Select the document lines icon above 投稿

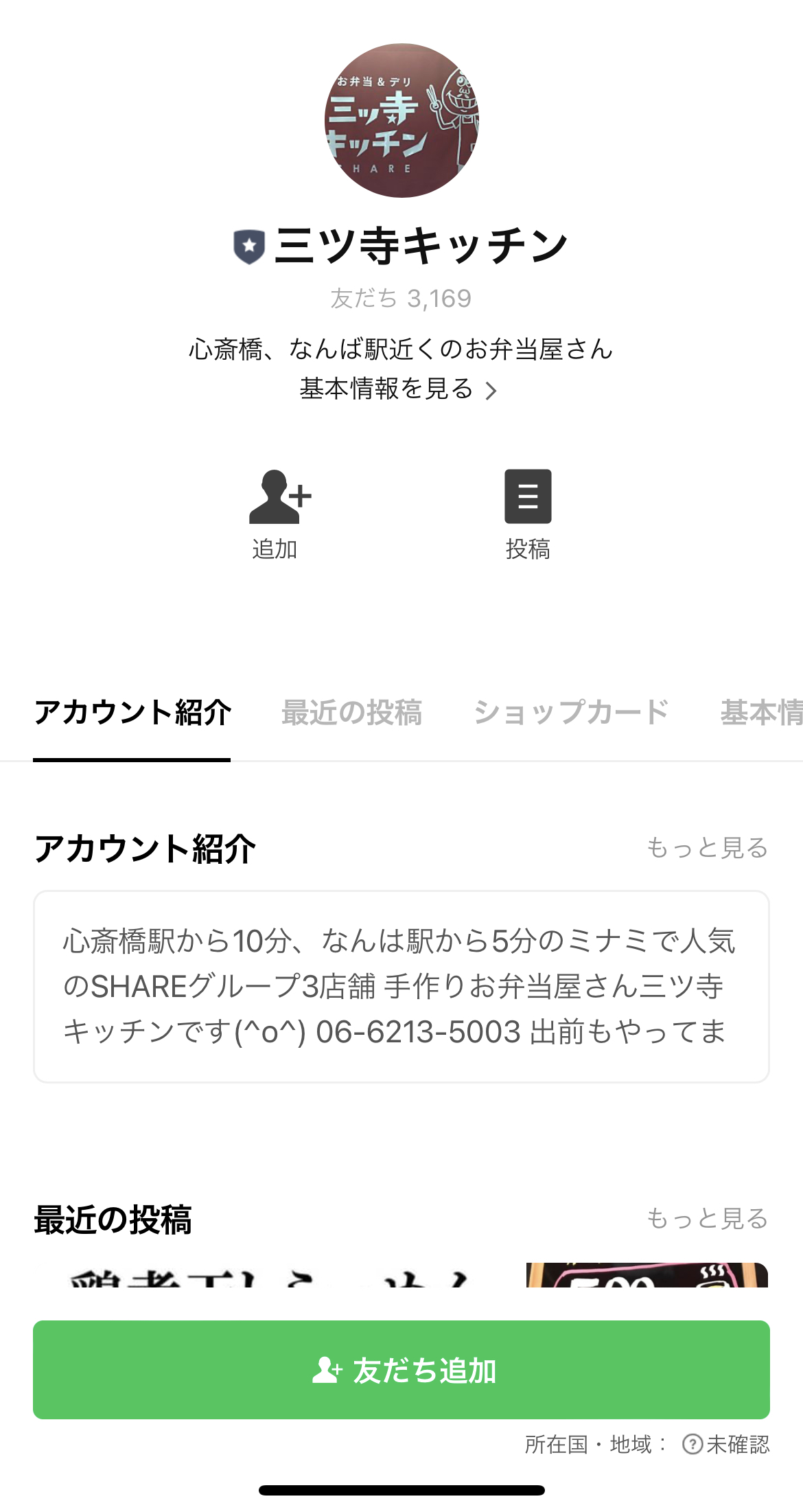point(528,497)
